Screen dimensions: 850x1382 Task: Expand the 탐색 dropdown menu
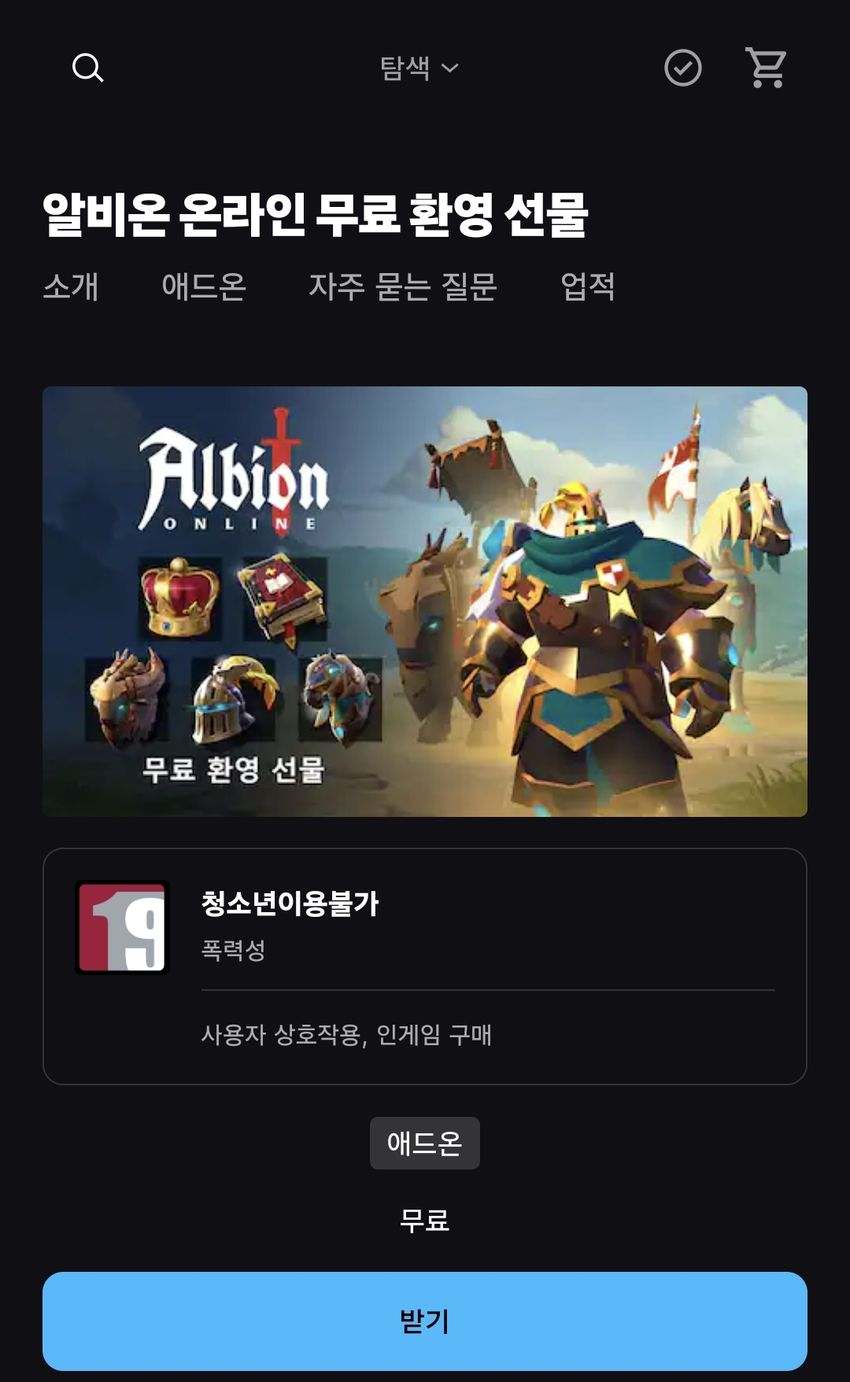pyautogui.click(x=419, y=68)
